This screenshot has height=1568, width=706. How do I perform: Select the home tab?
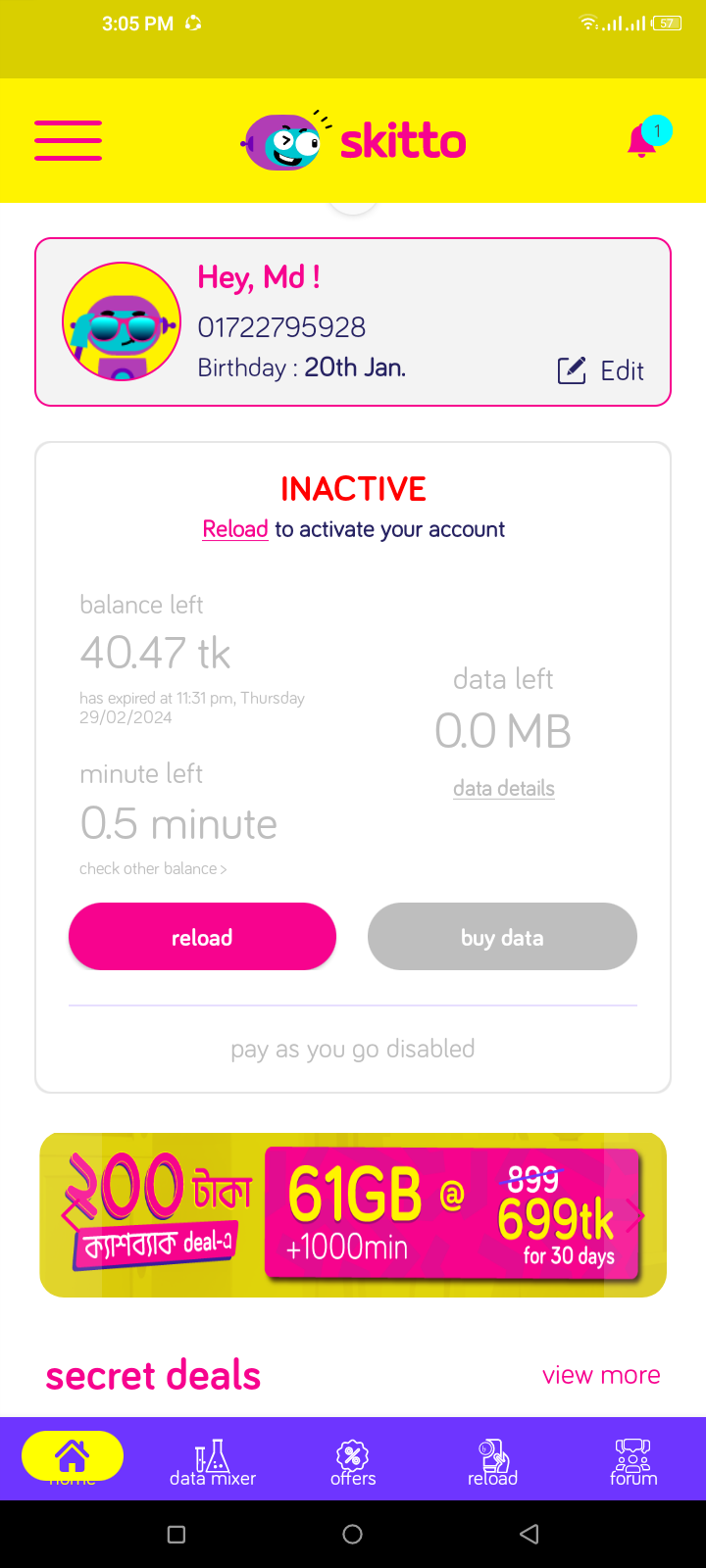pyautogui.click(x=73, y=1457)
